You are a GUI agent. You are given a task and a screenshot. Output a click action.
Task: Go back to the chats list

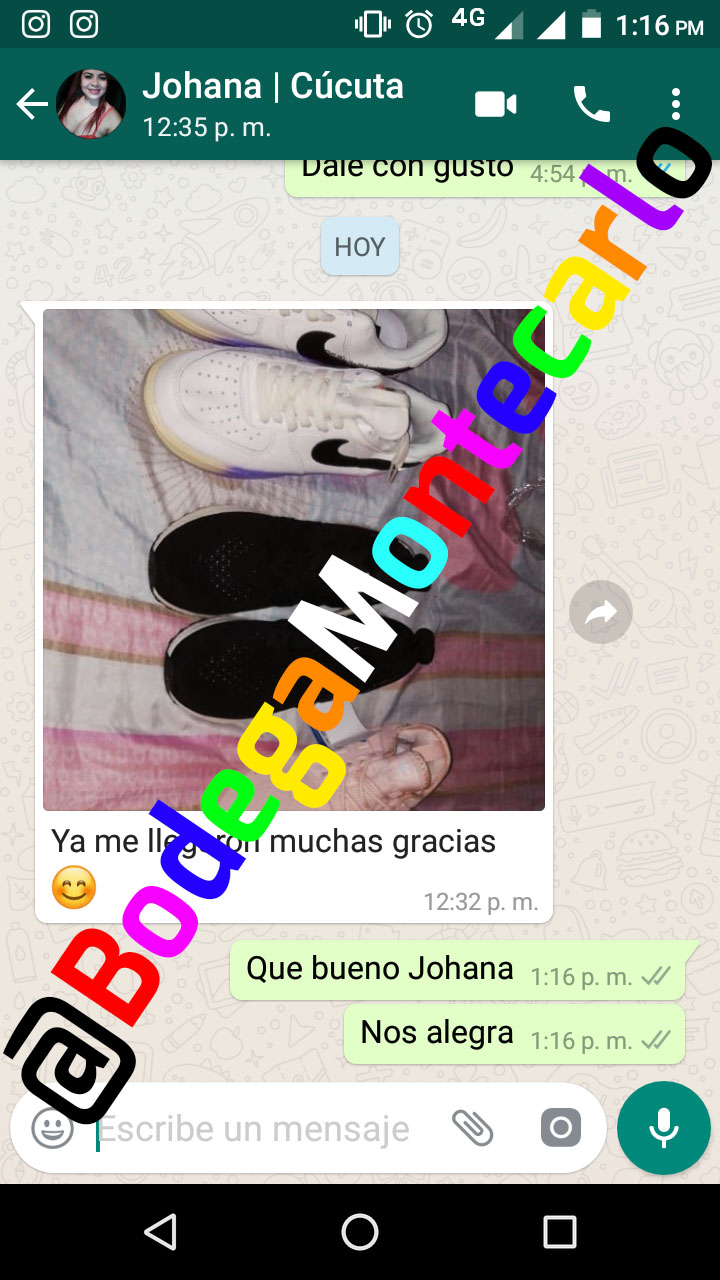(32, 104)
